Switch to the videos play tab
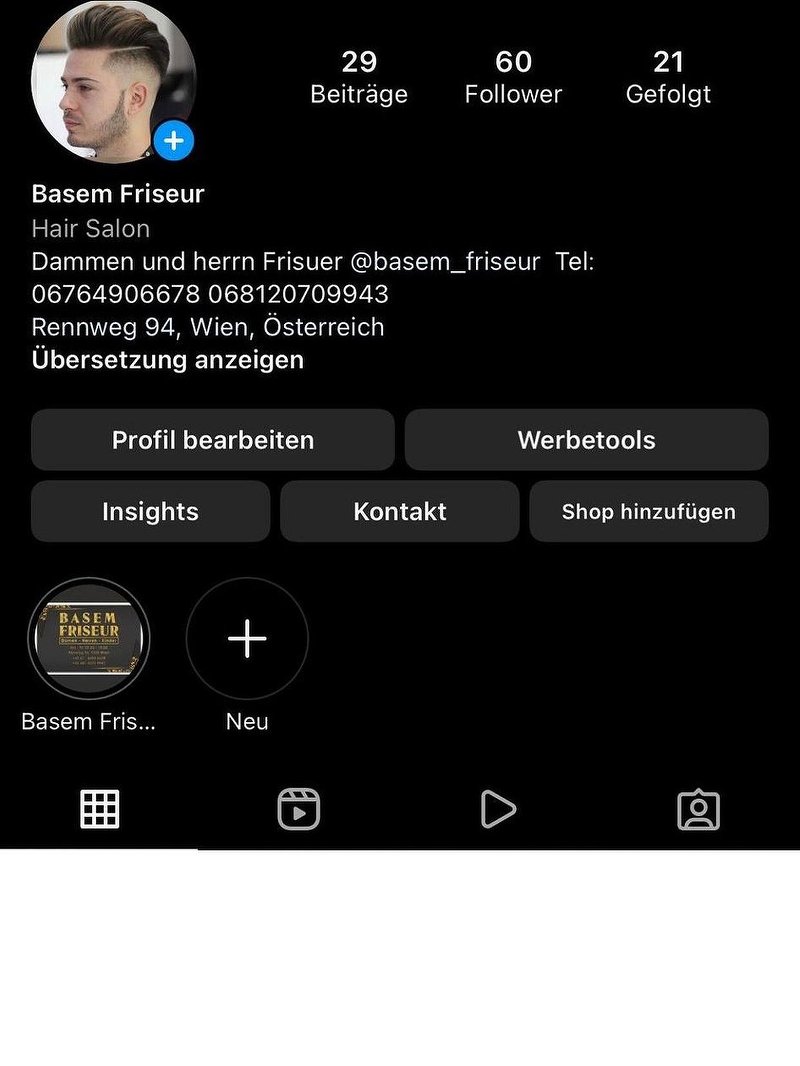 coord(498,809)
